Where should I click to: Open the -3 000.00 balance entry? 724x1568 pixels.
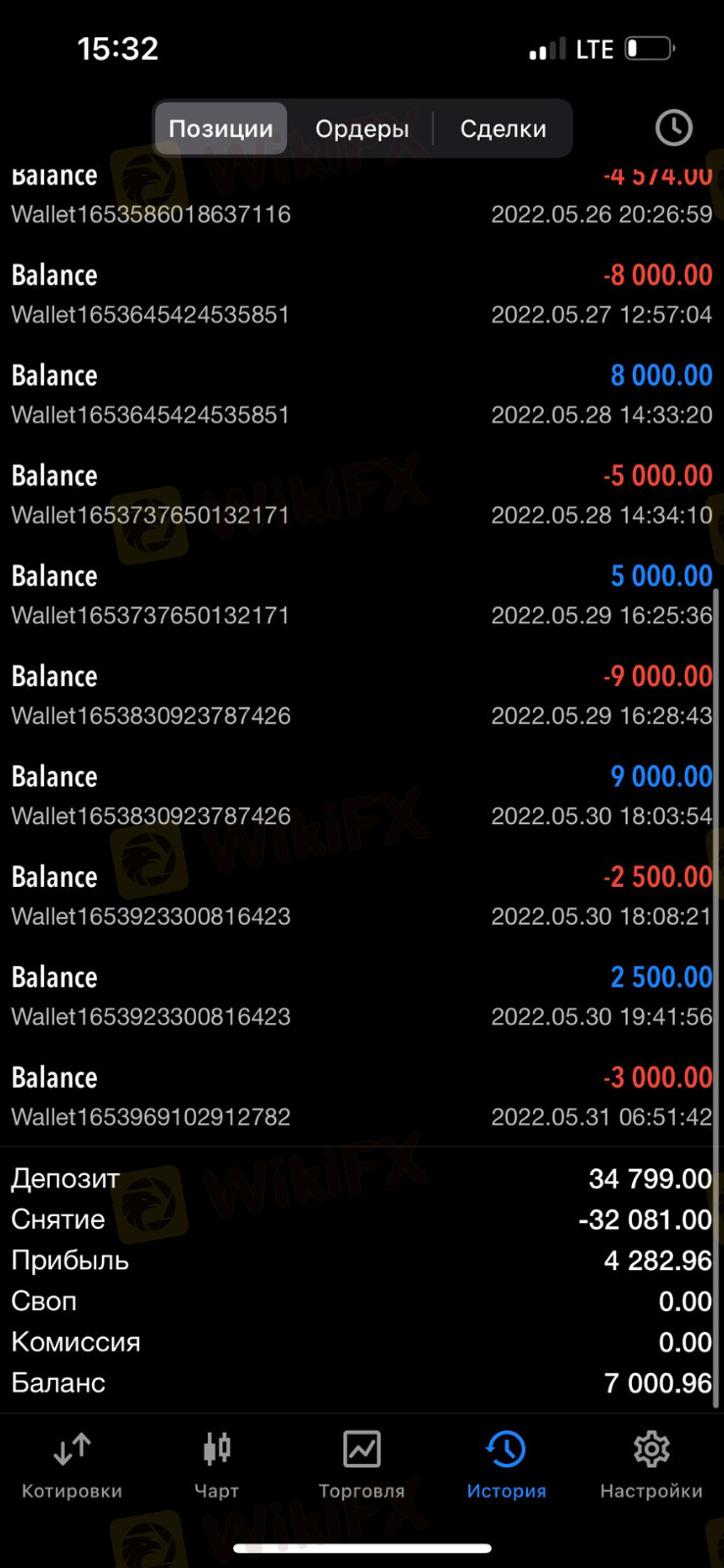(x=362, y=1097)
